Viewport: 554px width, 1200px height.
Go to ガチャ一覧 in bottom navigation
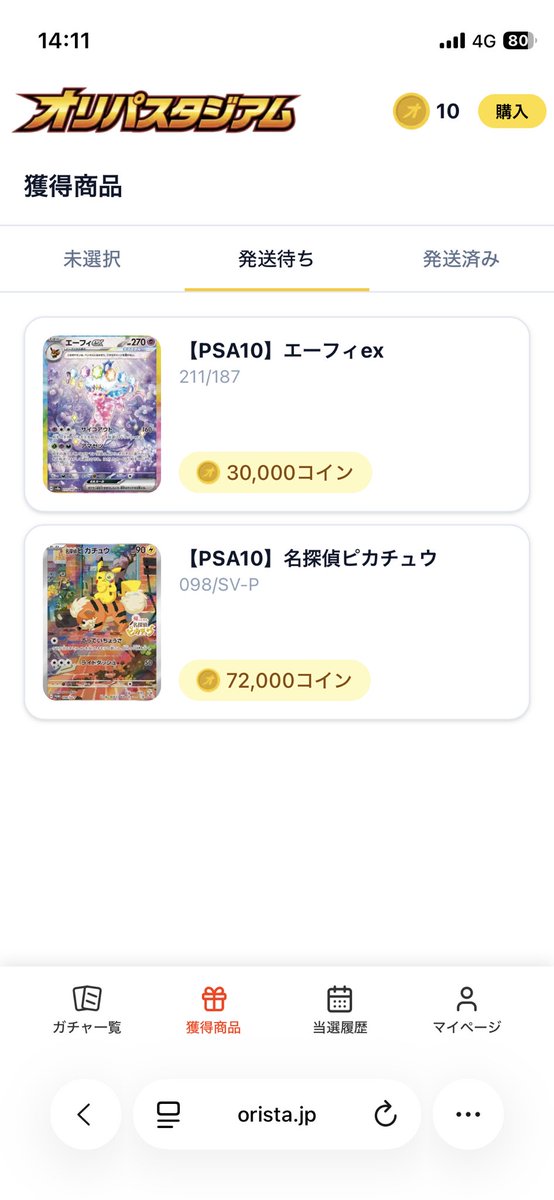(x=87, y=1010)
